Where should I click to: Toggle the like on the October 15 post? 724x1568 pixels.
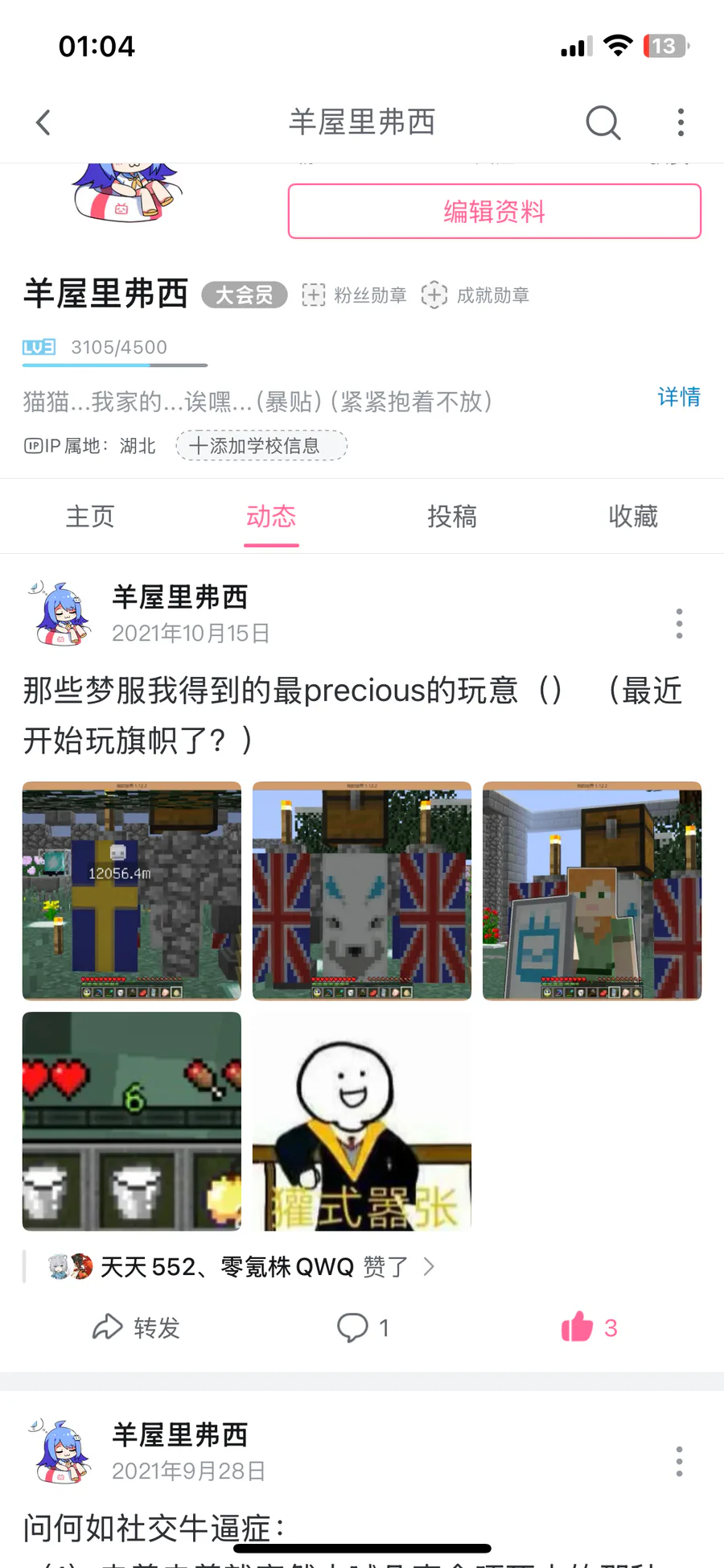pos(588,1327)
